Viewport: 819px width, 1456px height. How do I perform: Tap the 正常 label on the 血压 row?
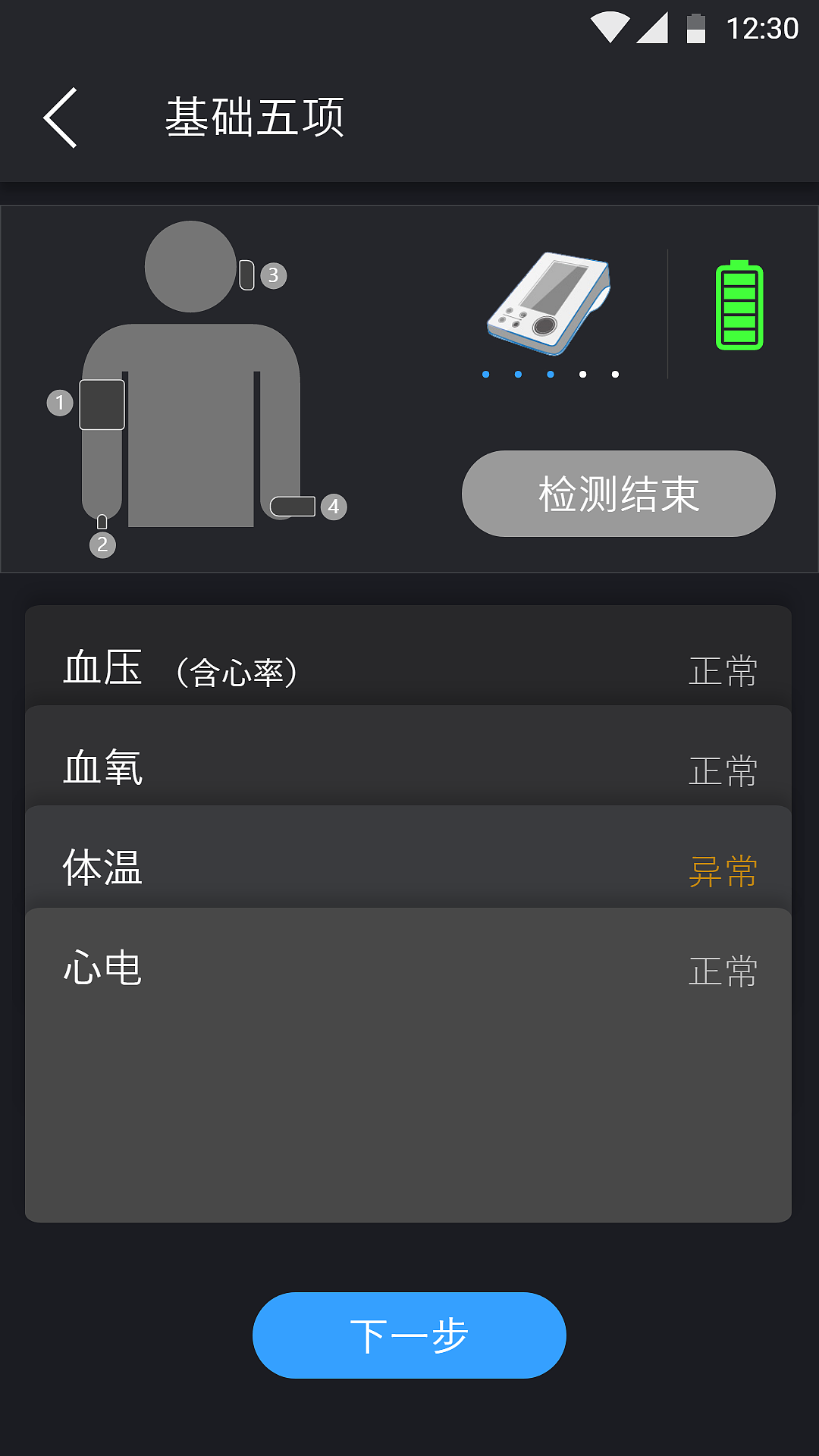[723, 670]
